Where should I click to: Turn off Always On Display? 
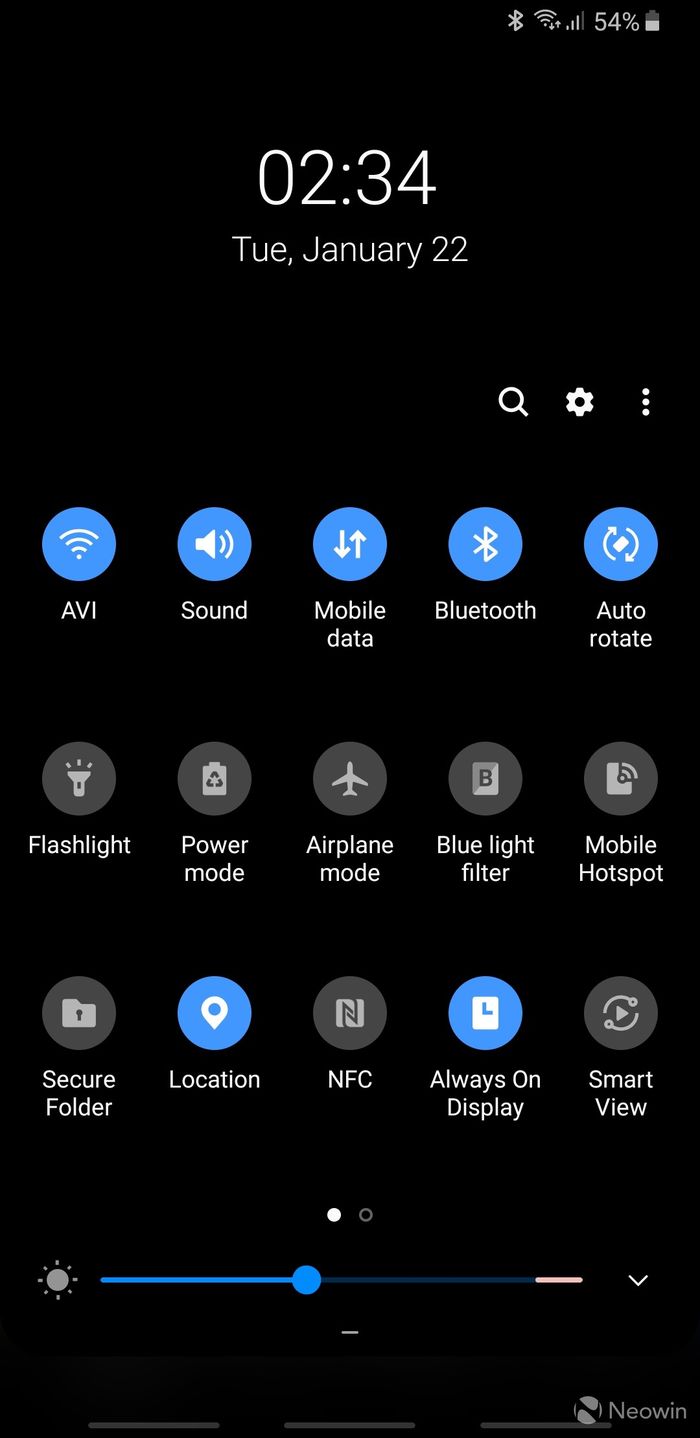(x=485, y=1014)
